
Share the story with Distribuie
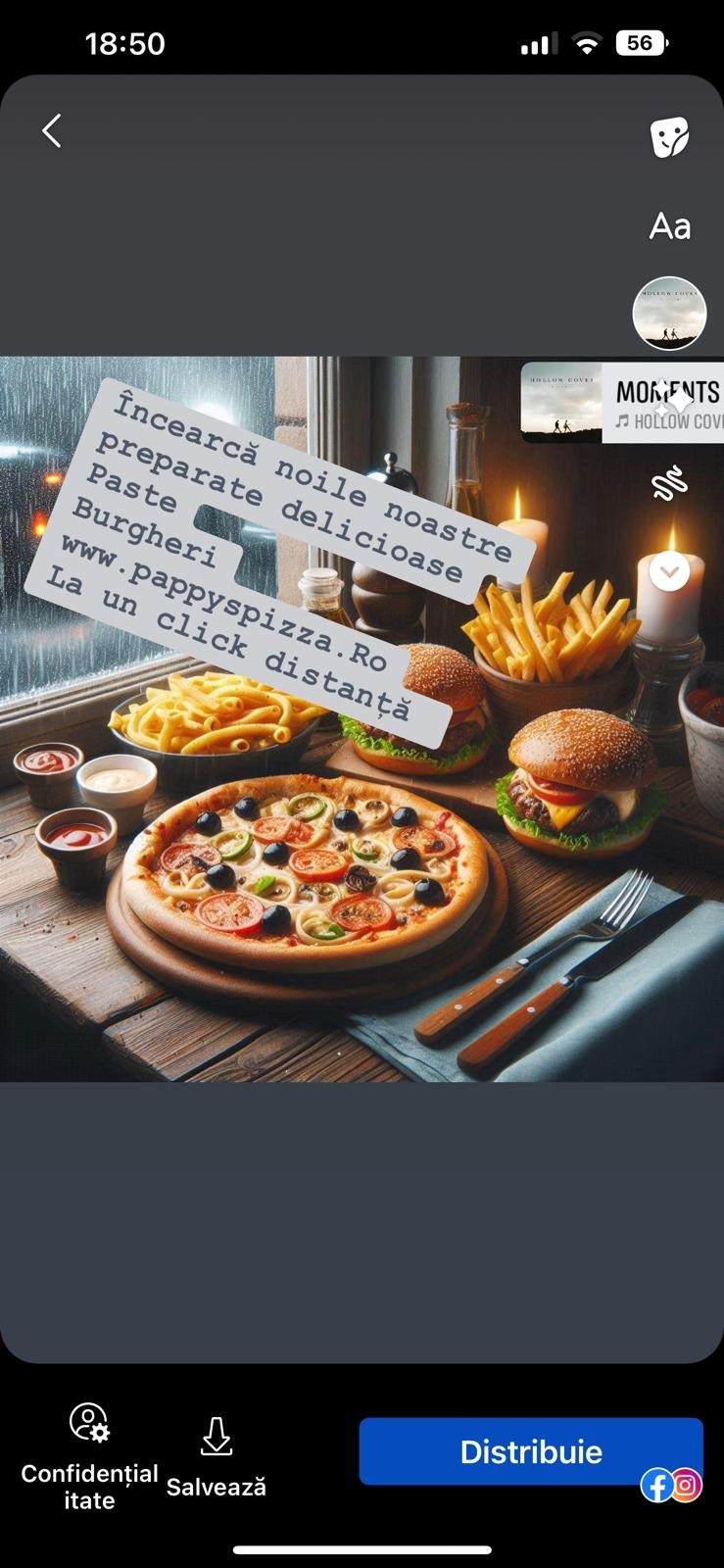click(x=530, y=1450)
